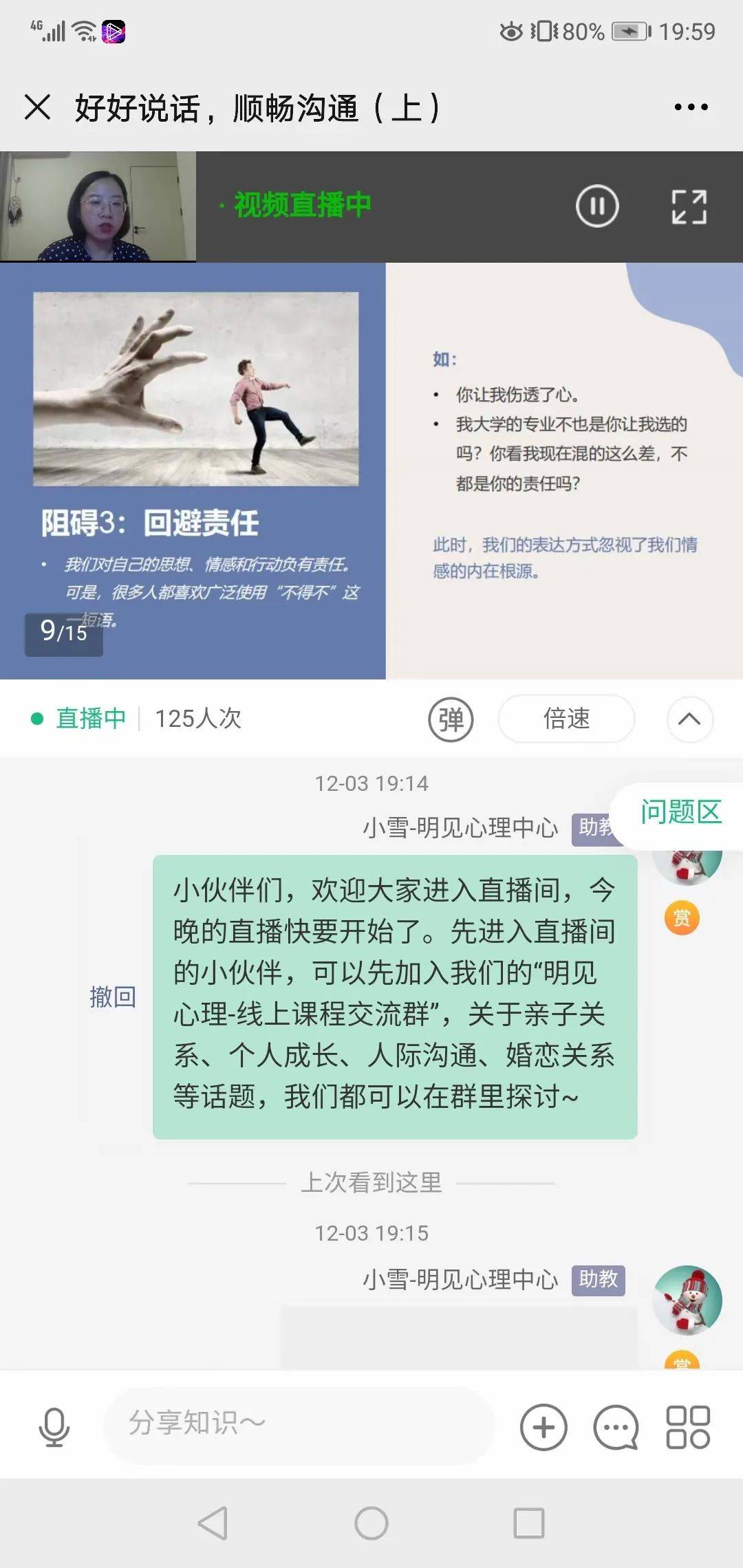Toggle the 弹 bullet comments

451,719
